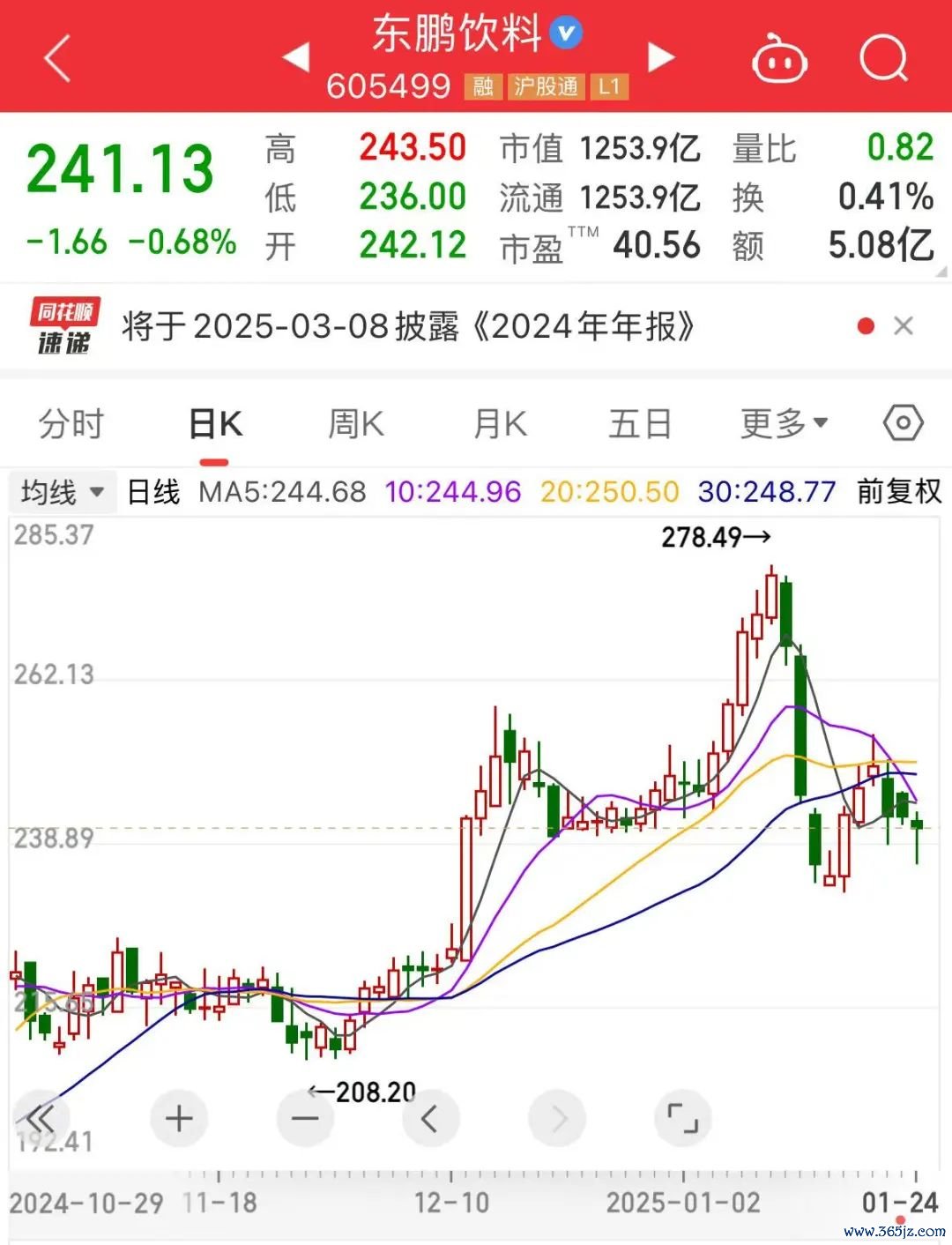Change the 前复权 adjustment mode
952x1245 pixels.
pos(898,492)
